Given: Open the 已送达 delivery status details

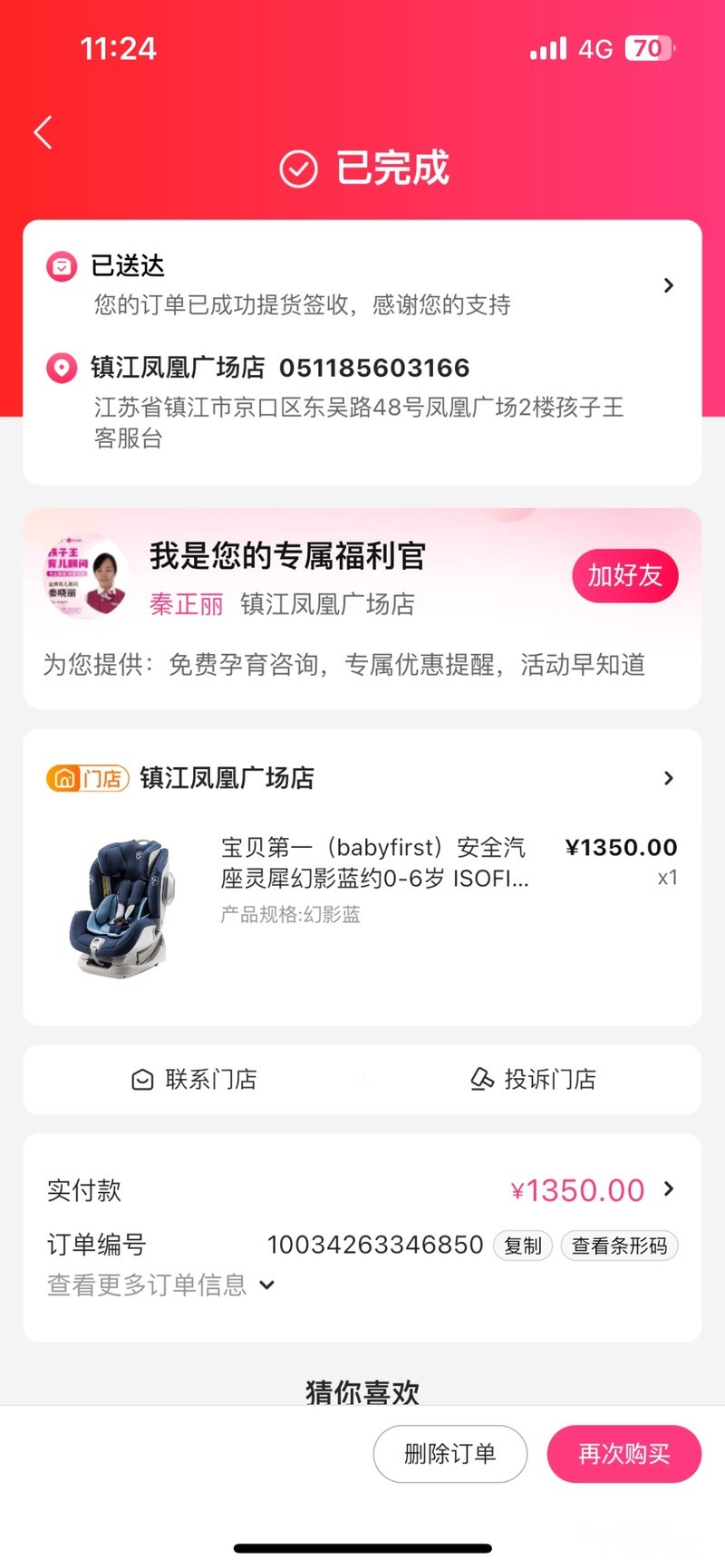Looking at the screenshot, I should point(362,284).
